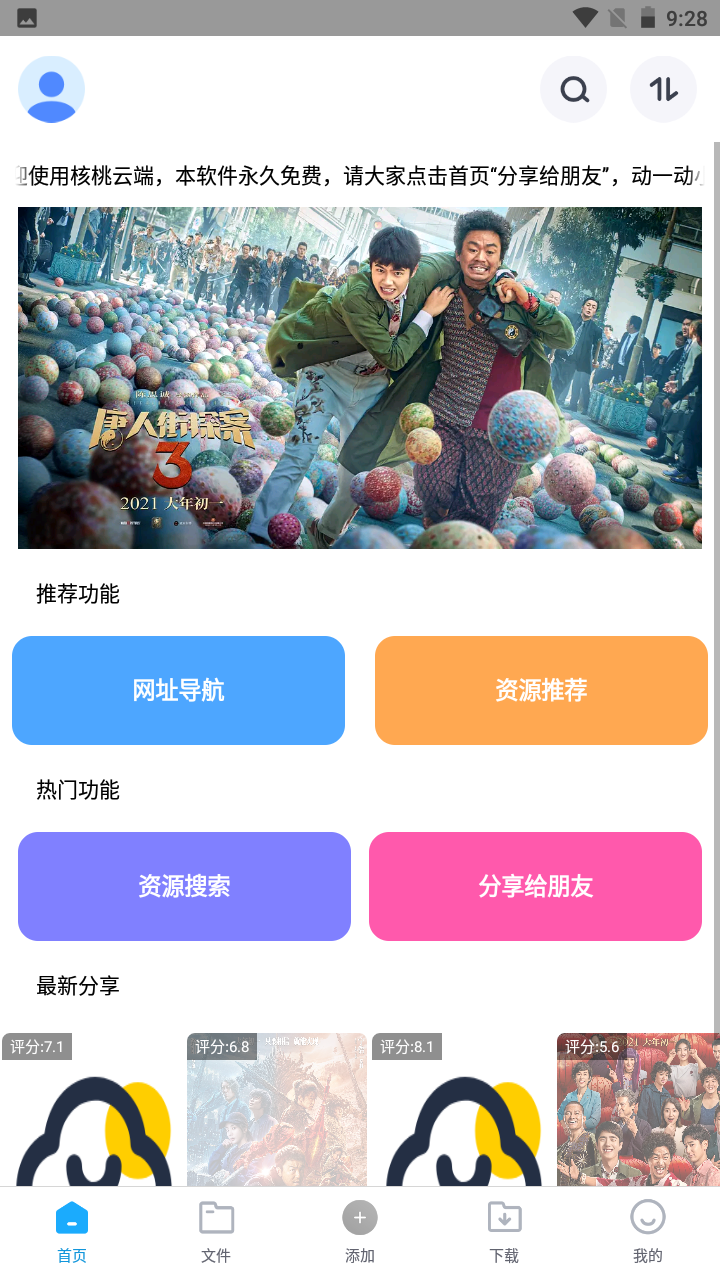This screenshot has height=1280, width=720.
Task: Tap the 资源搜索 button
Action: [184, 886]
